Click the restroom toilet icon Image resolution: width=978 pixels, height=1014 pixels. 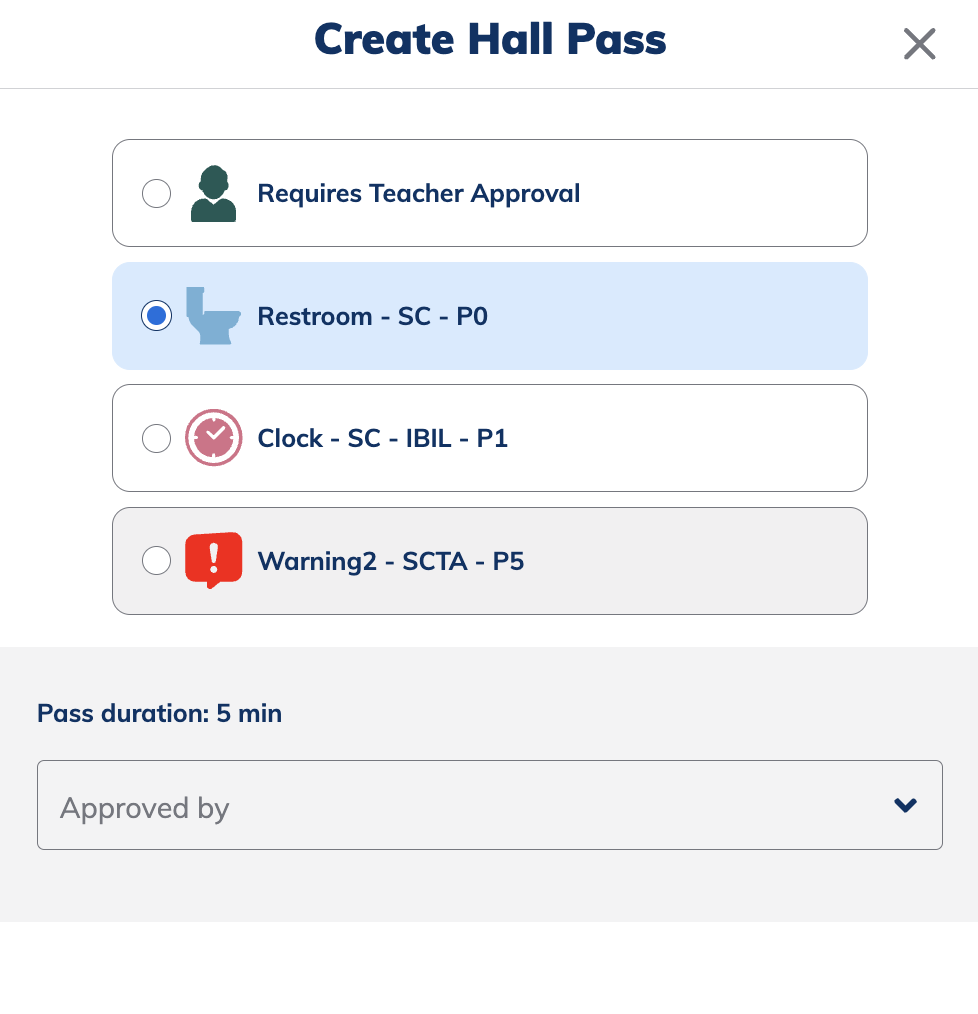coord(213,316)
